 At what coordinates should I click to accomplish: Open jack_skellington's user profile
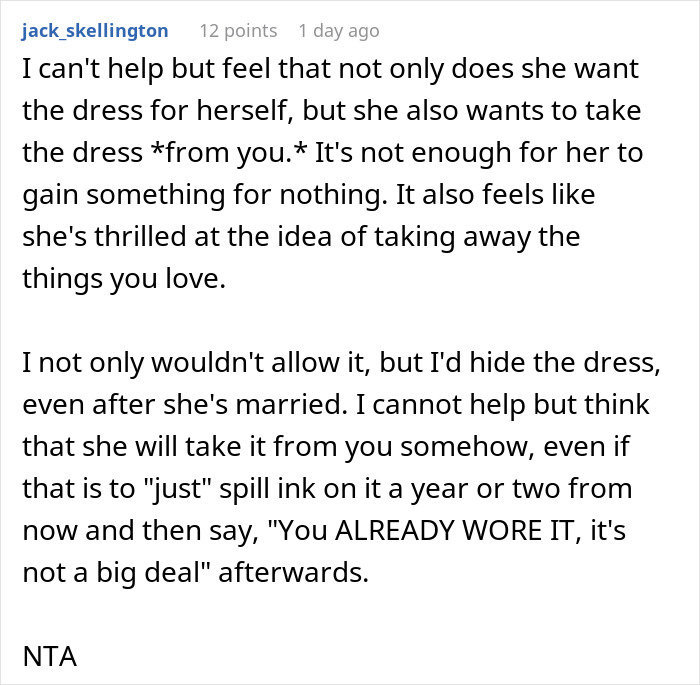point(95,31)
